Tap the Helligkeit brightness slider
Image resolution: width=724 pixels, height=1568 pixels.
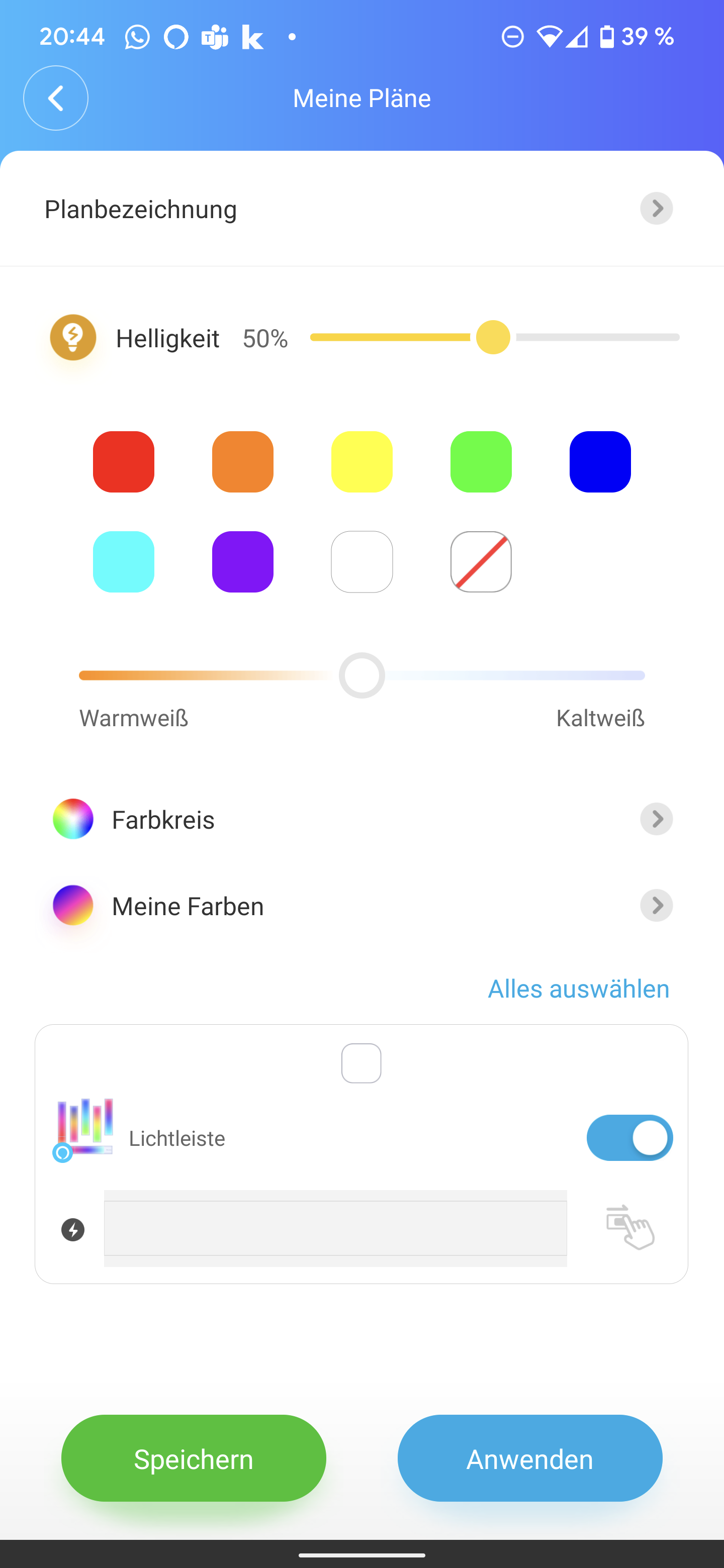(493, 337)
